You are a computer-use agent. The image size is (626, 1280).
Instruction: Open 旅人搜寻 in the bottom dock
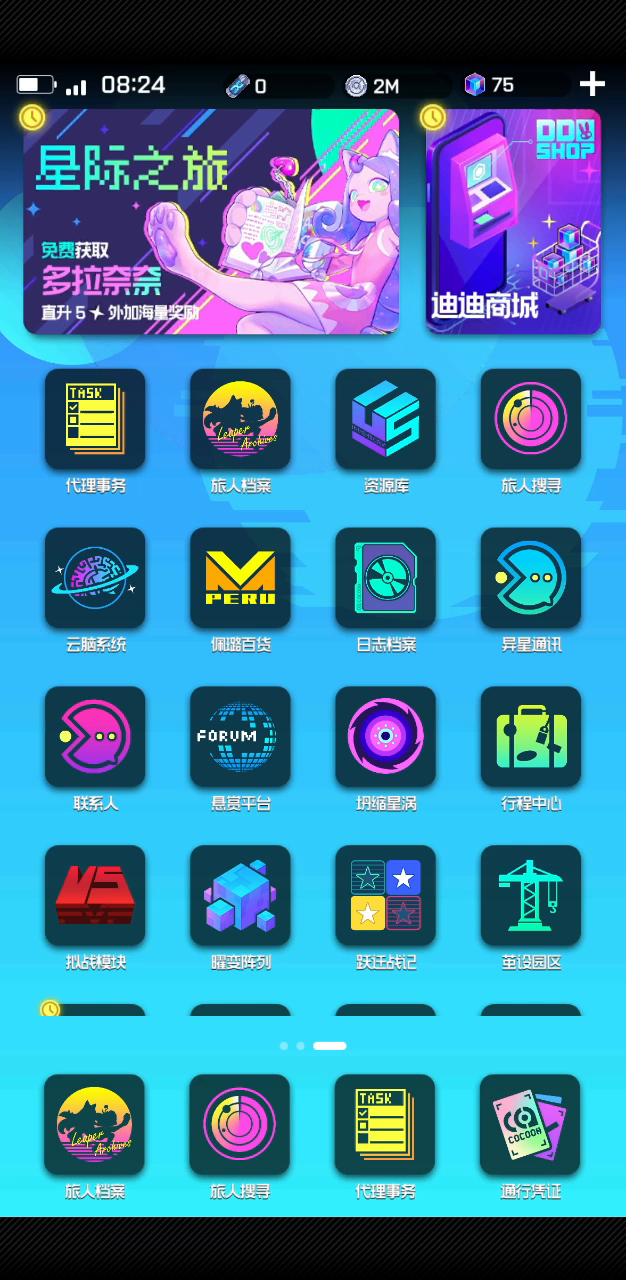click(240, 1125)
